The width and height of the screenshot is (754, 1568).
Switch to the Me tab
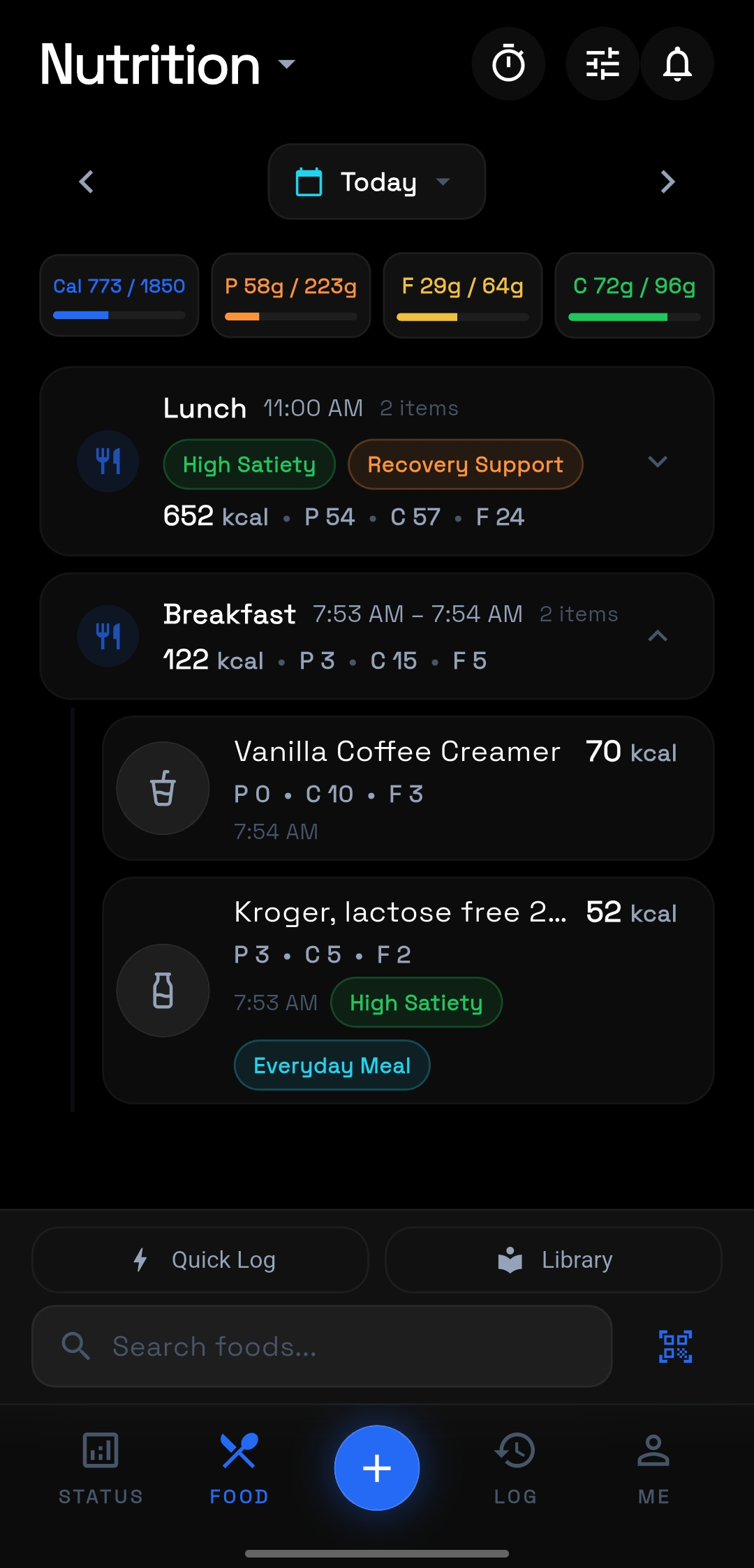(x=653, y=1466)
